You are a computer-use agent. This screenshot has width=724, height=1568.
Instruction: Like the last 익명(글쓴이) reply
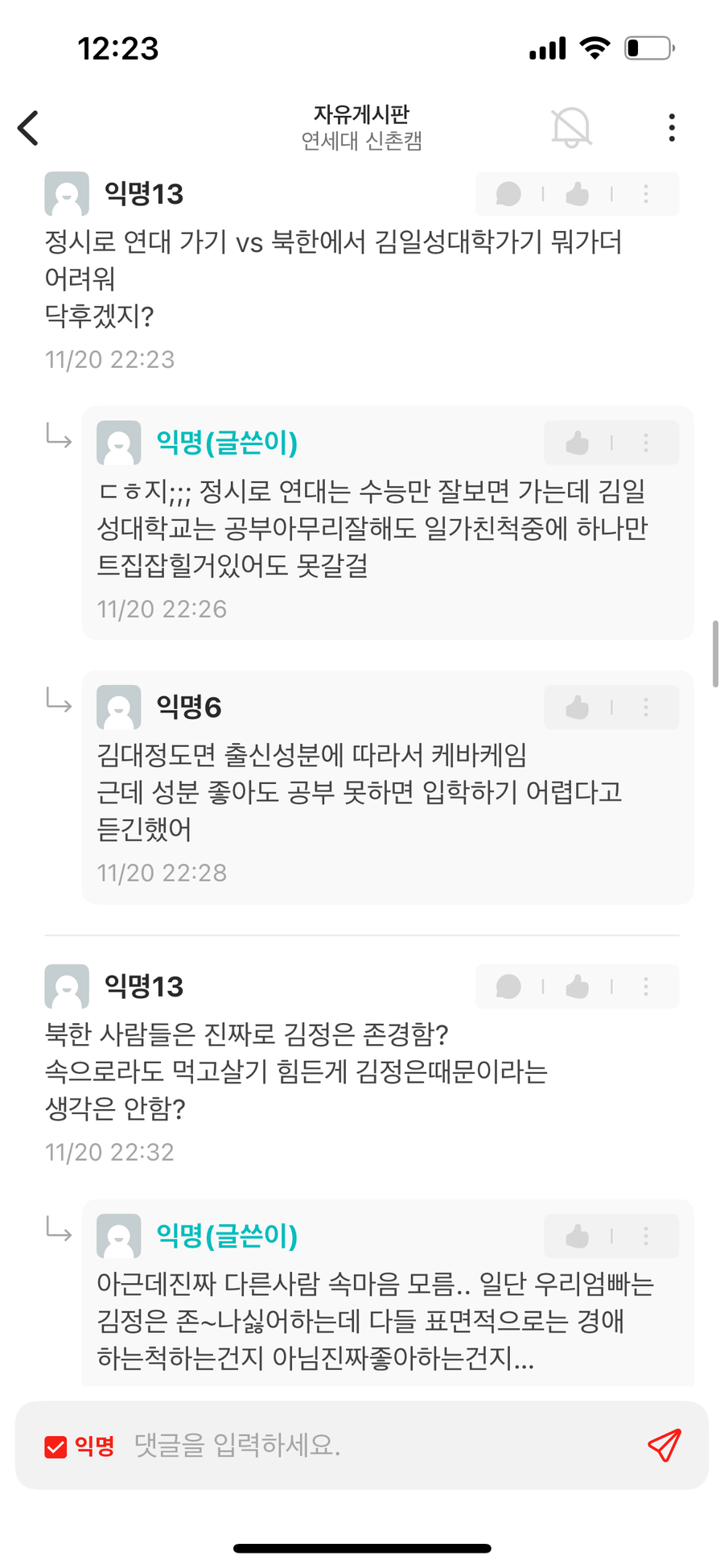577,1236
